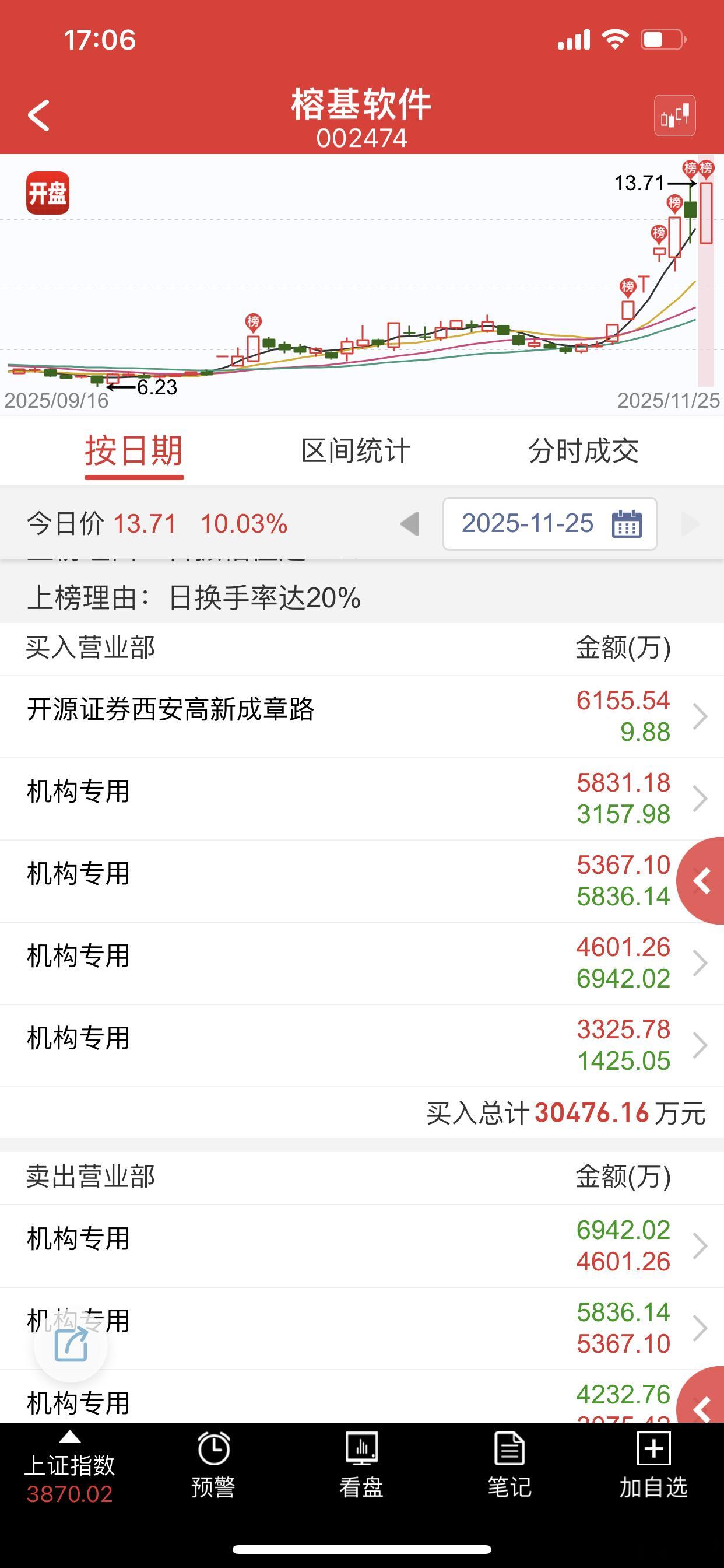Tap the 13.71 price marker on chart
The width and height of the screenshot is (724, 1568).
pyautogui.click(x=639, y=183)
